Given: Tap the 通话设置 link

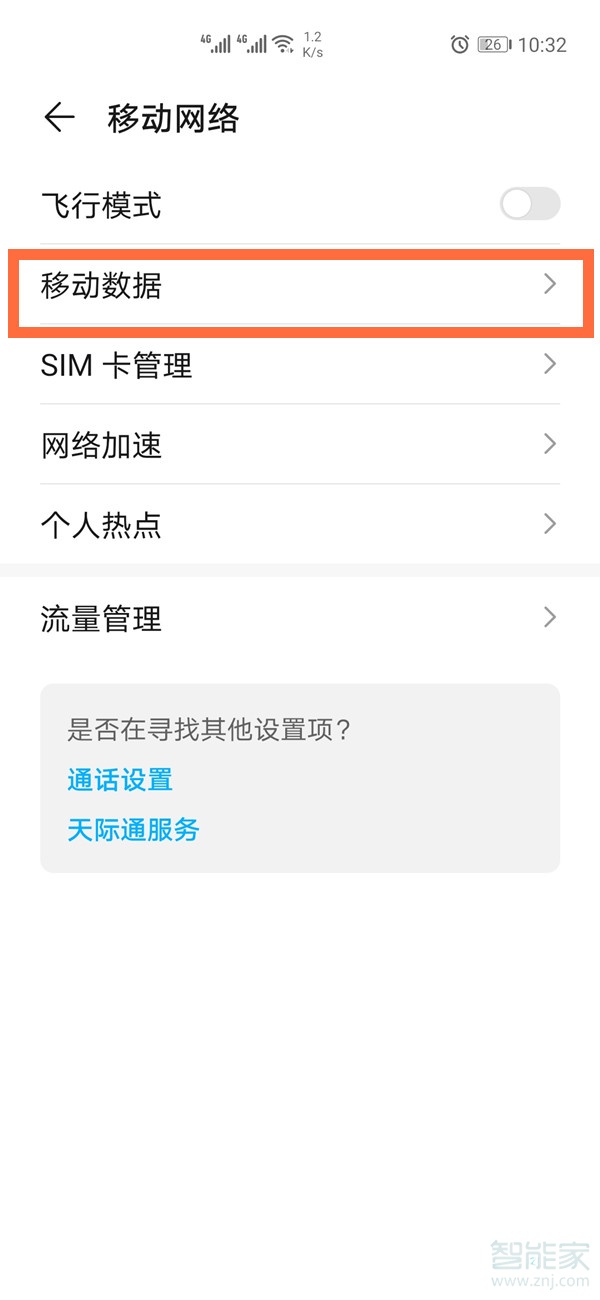Looking at the screenshot, I should pyautogui.click(x=120, y=779).
